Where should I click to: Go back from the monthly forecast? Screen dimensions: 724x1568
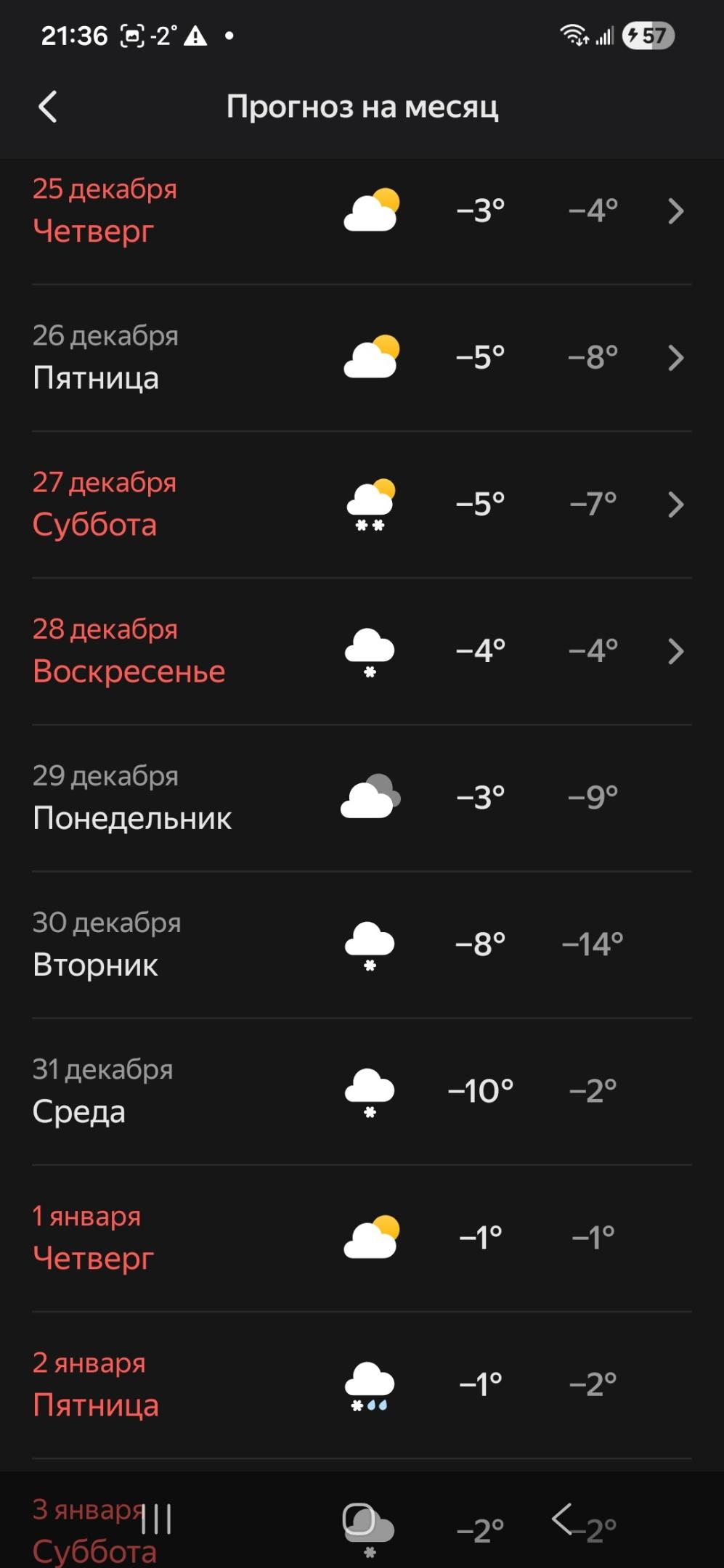coord(48,107)
